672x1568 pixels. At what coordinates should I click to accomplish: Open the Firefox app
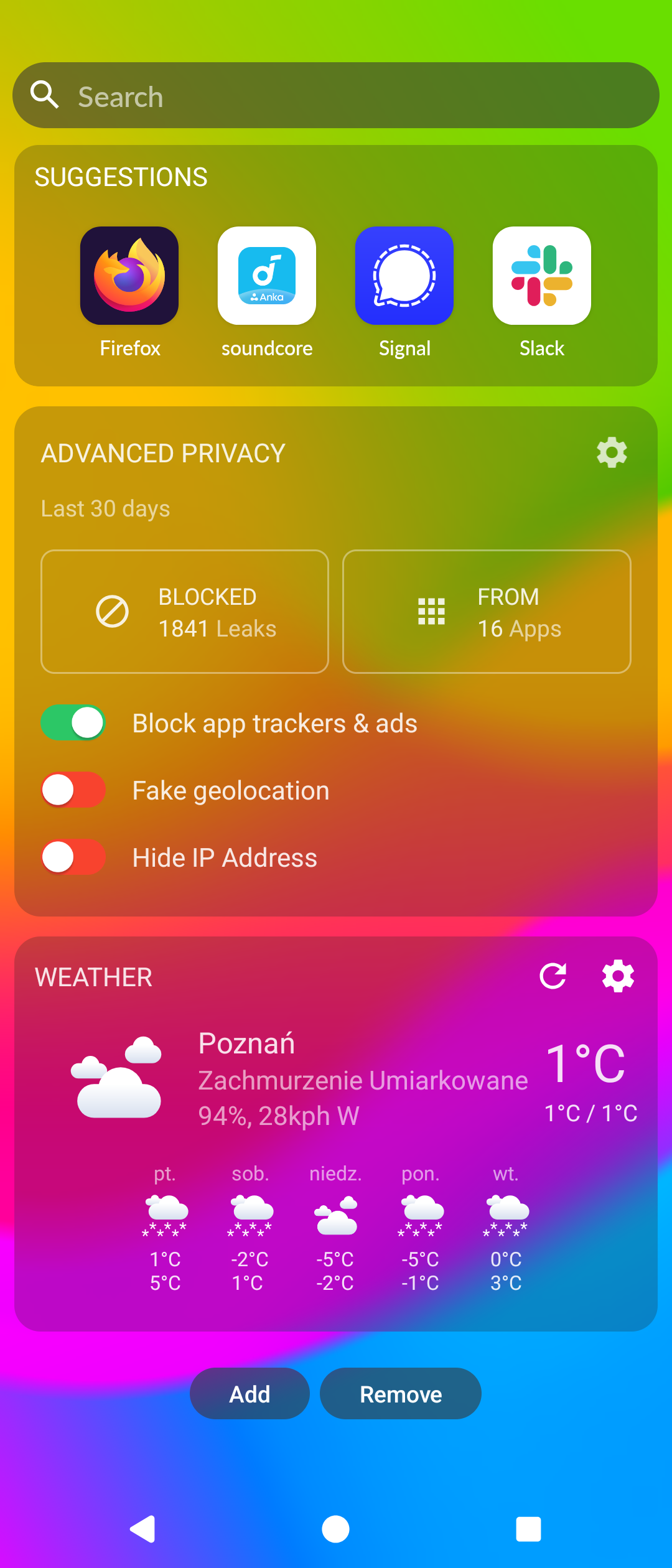tap(129, 276)
